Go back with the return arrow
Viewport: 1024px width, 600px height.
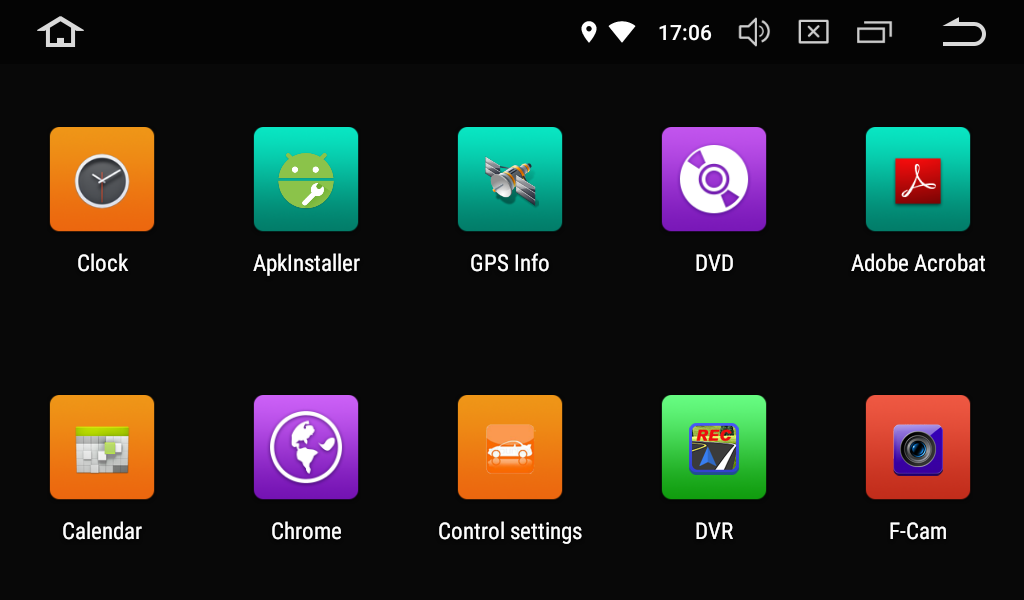[x=964, y=32]
